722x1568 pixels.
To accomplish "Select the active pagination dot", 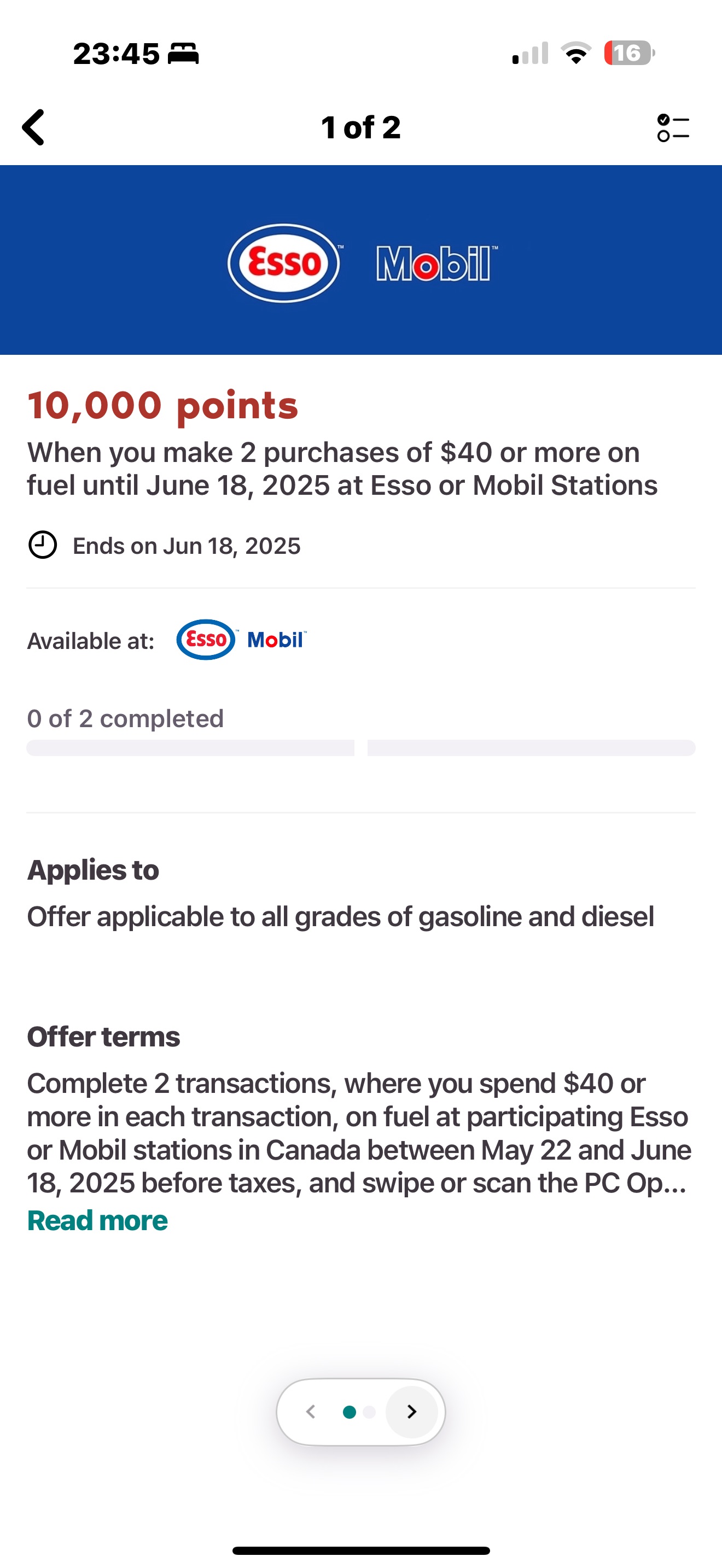I will click(x=350, y=1413).
